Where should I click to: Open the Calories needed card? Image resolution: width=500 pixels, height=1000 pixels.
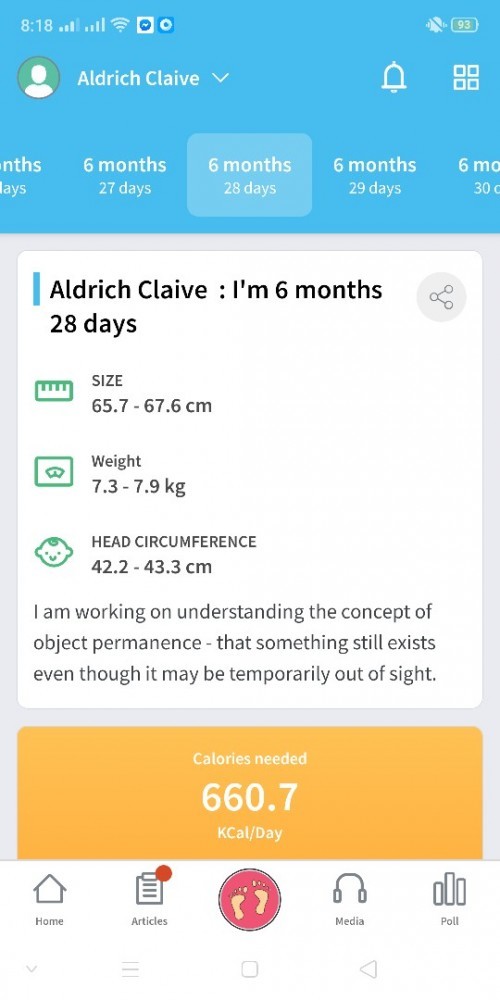pos(249,793)
